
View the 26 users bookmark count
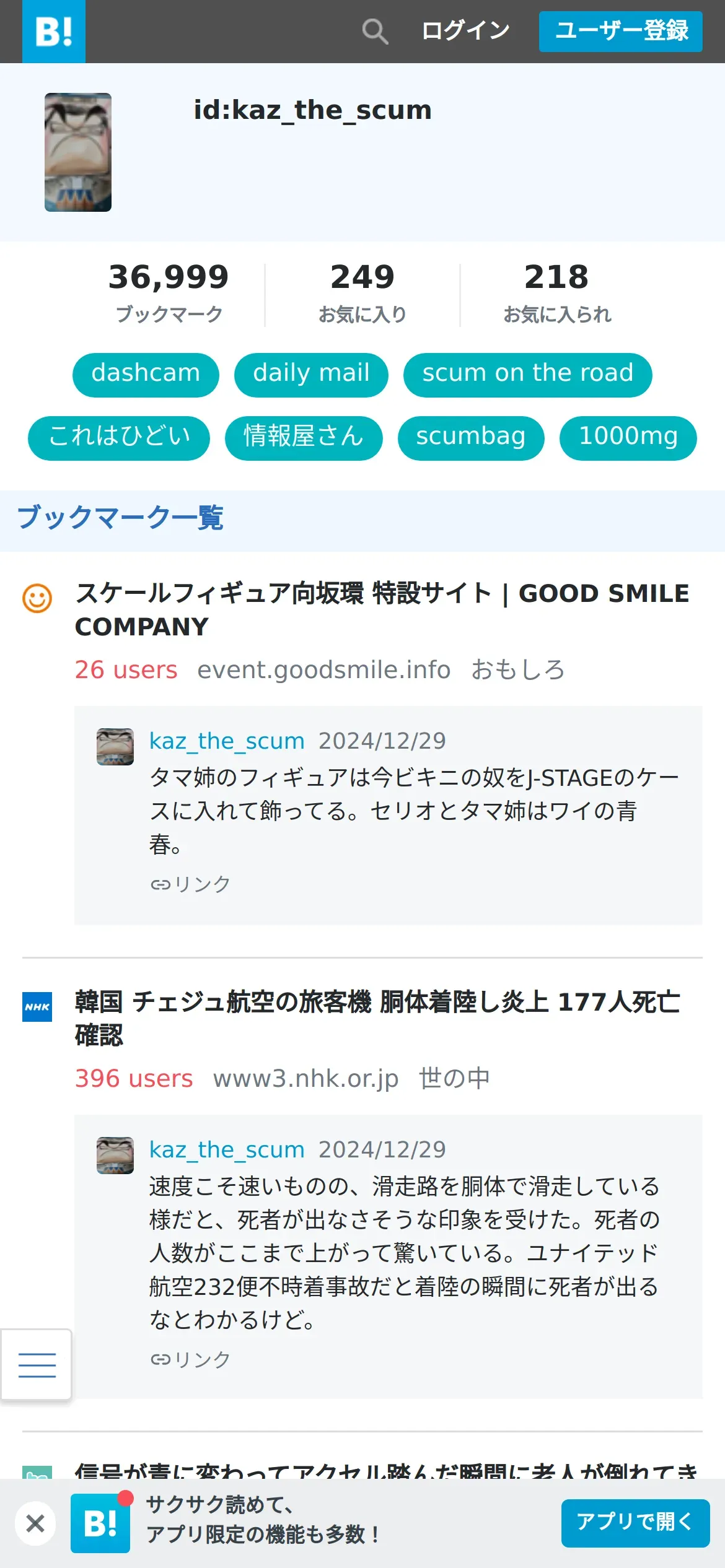click(126, 670)
